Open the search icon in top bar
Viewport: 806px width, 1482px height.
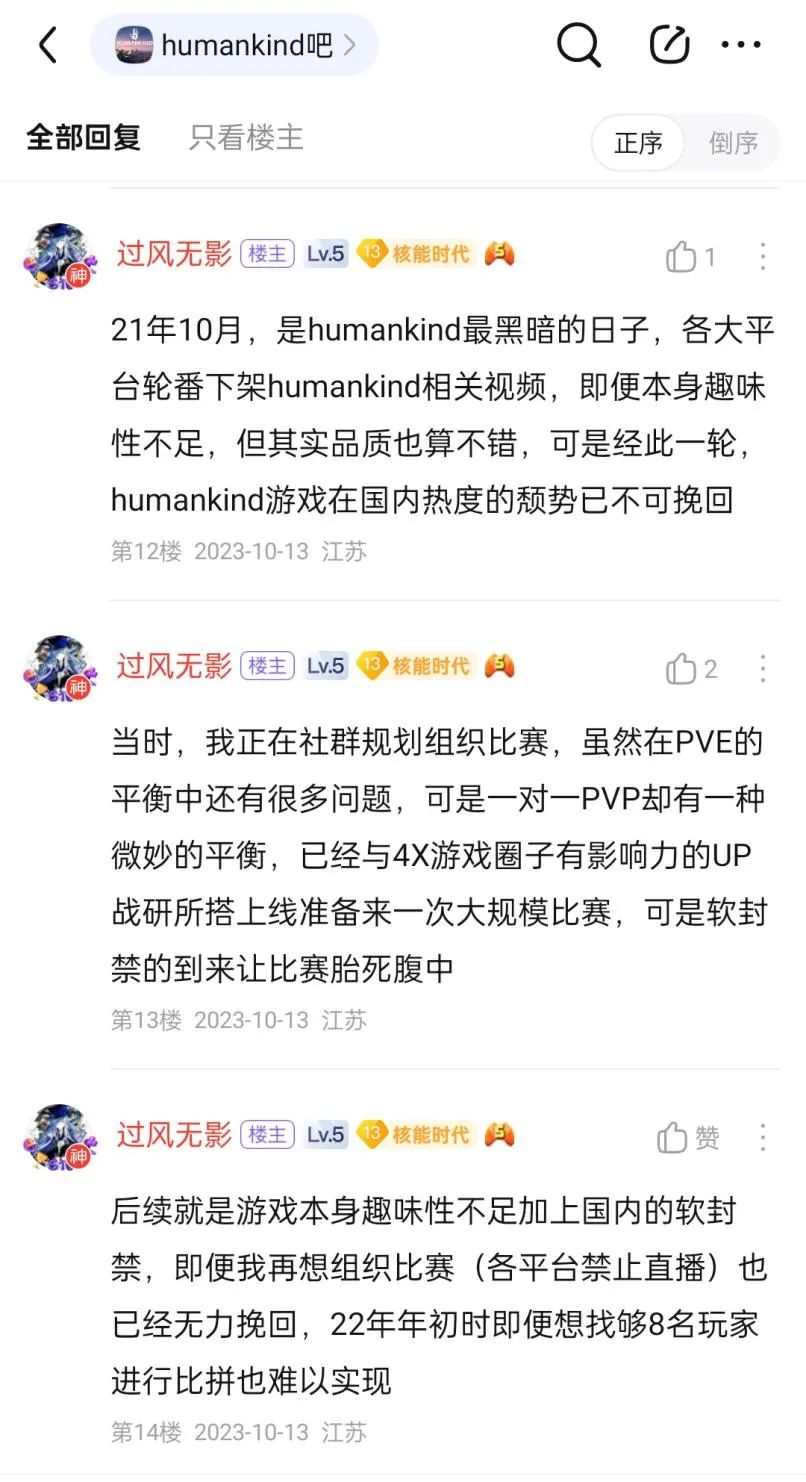[x=578, y=44]
